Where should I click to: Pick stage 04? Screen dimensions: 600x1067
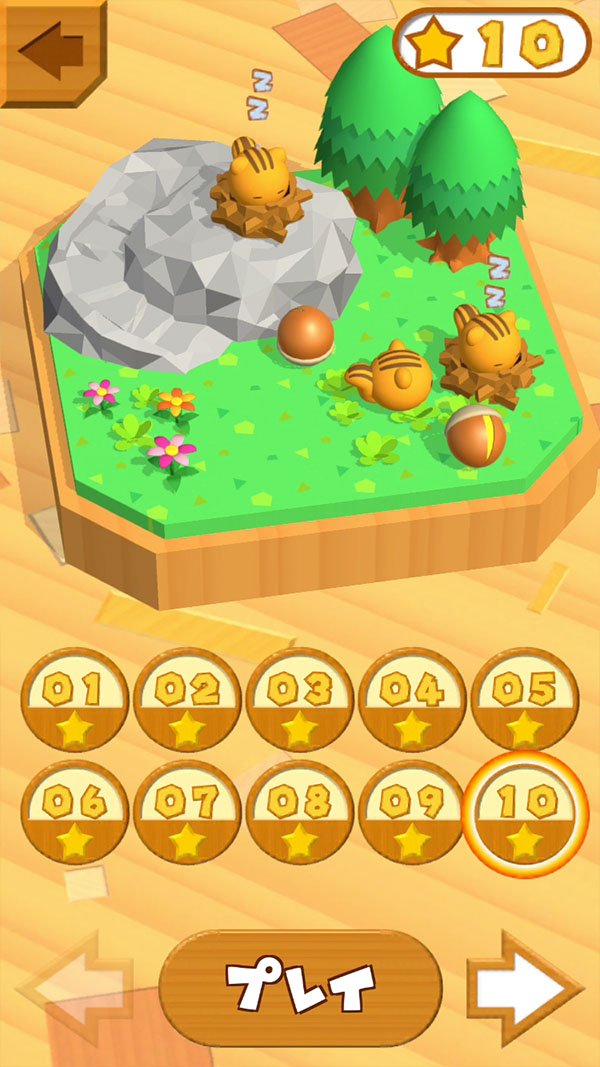tap(412, 701)
